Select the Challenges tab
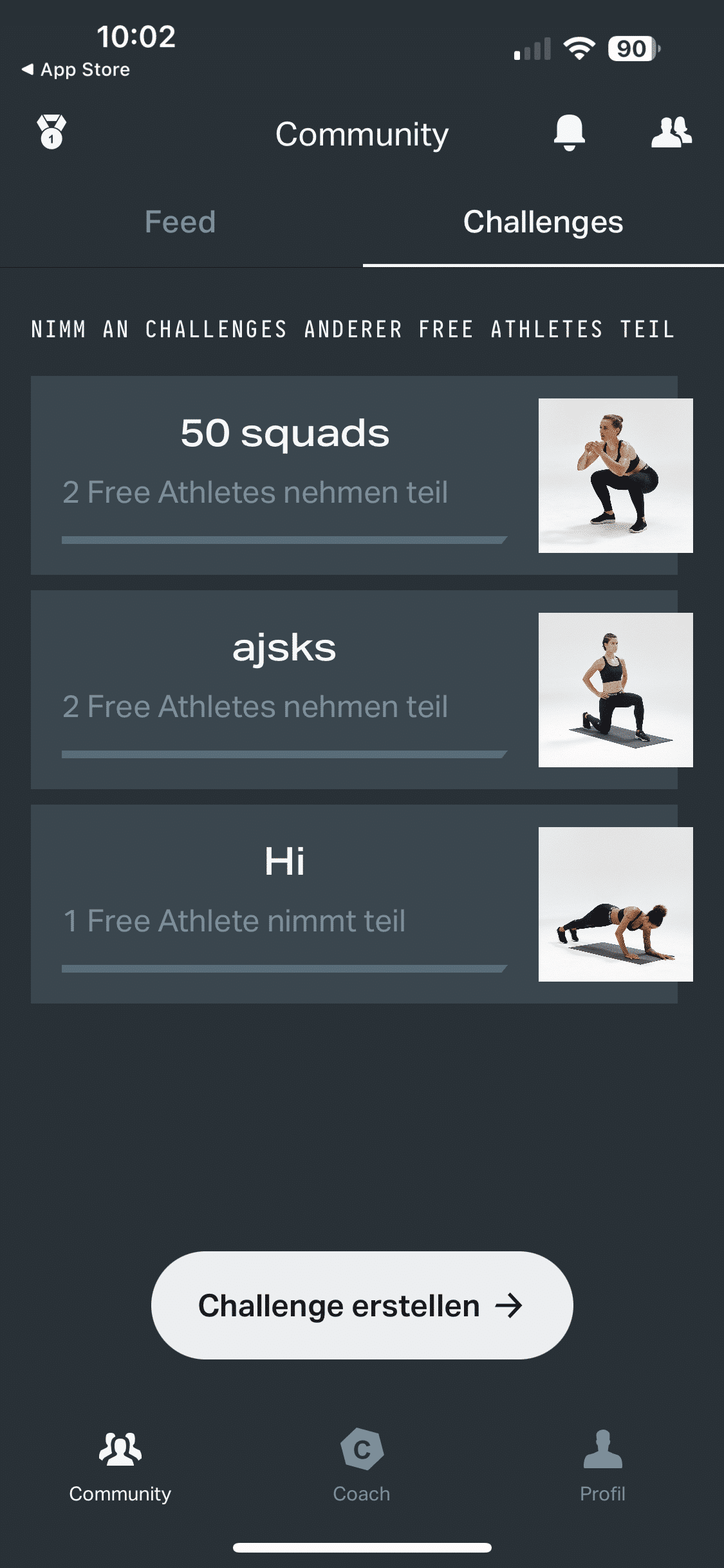This screenshot has width=724, height=1568. [x=543, y=222]
